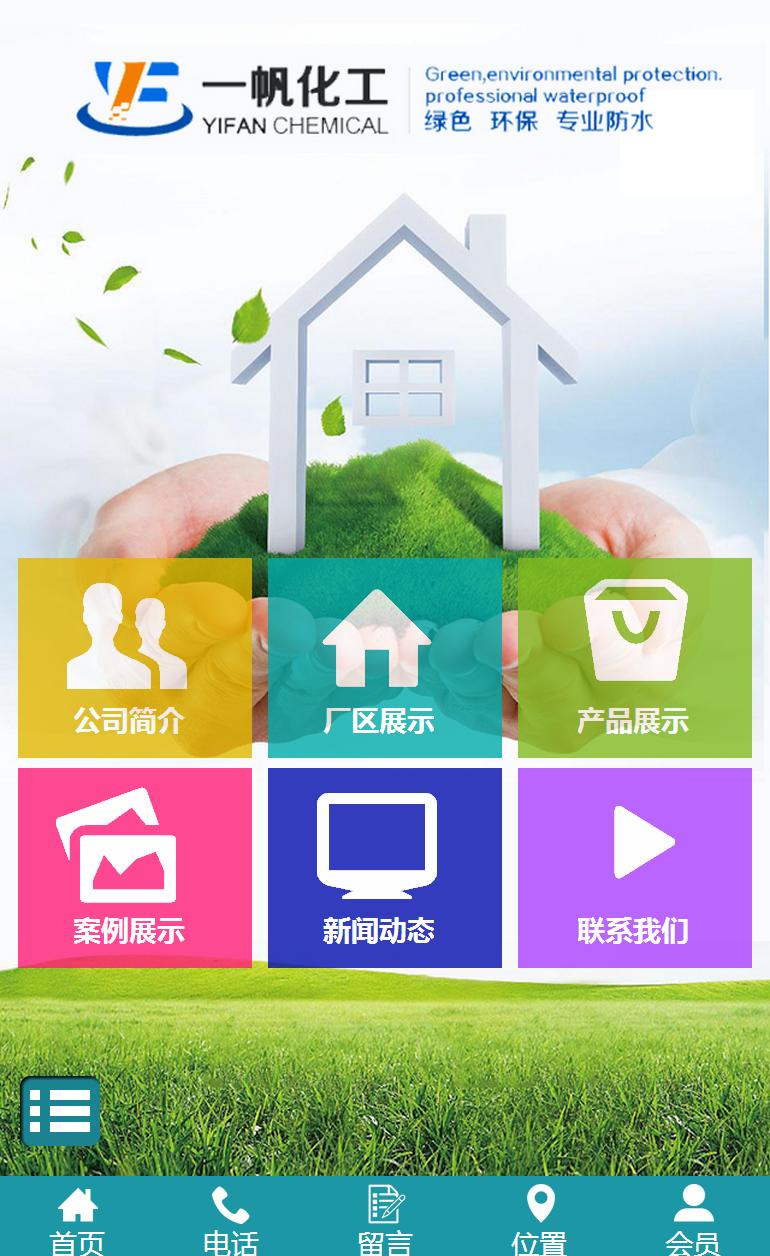Go to the 首页 tab

coord(77,1219)
